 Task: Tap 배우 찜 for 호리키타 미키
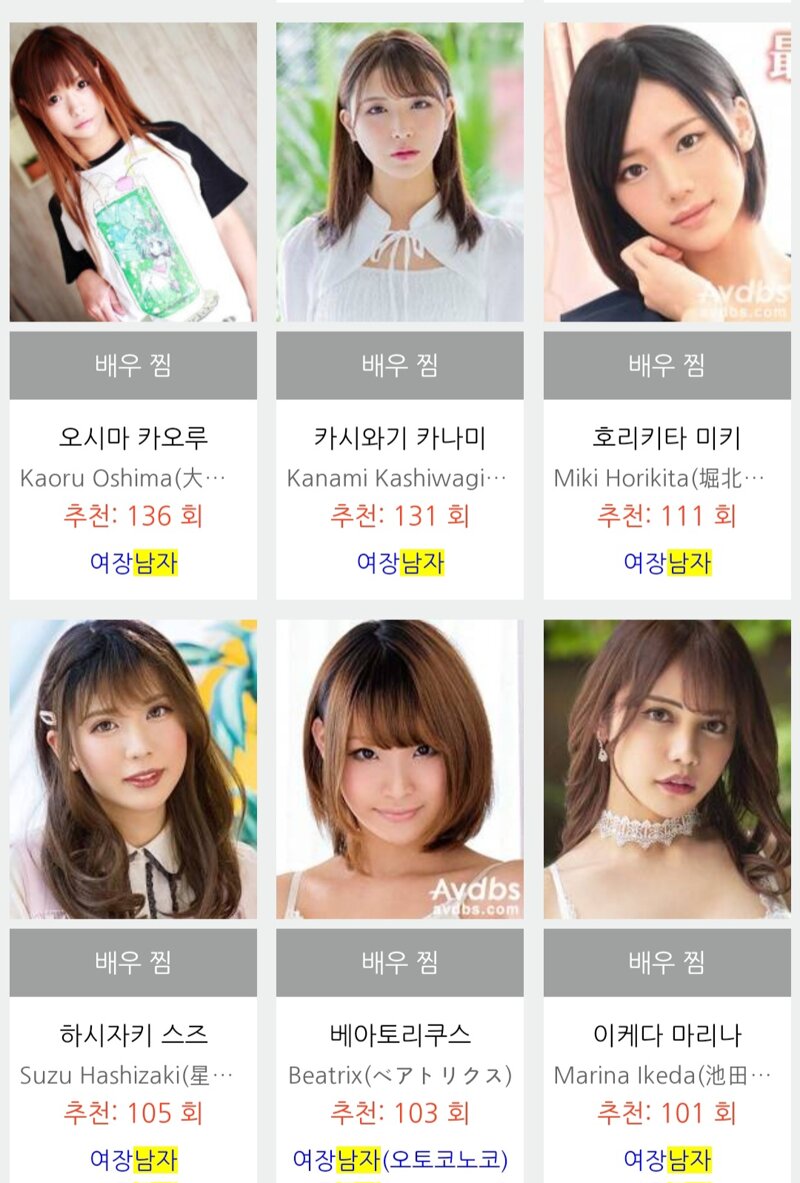coord(666,365)
